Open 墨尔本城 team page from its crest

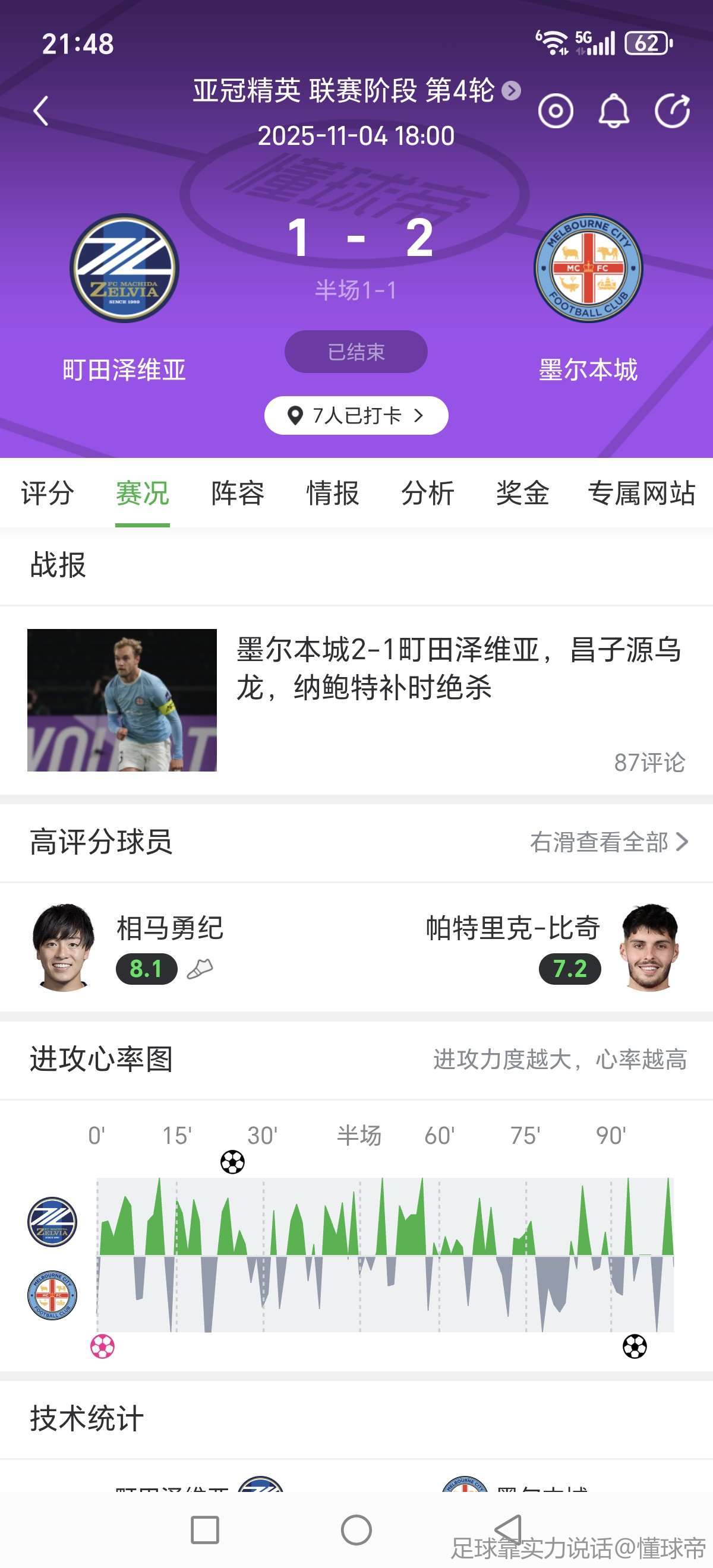tap(588, 268)
